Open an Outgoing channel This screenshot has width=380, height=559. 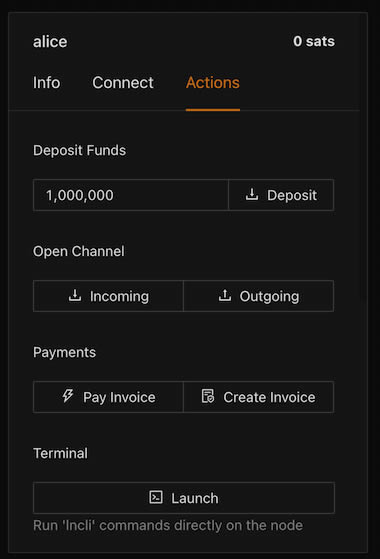tap(259, 296)
